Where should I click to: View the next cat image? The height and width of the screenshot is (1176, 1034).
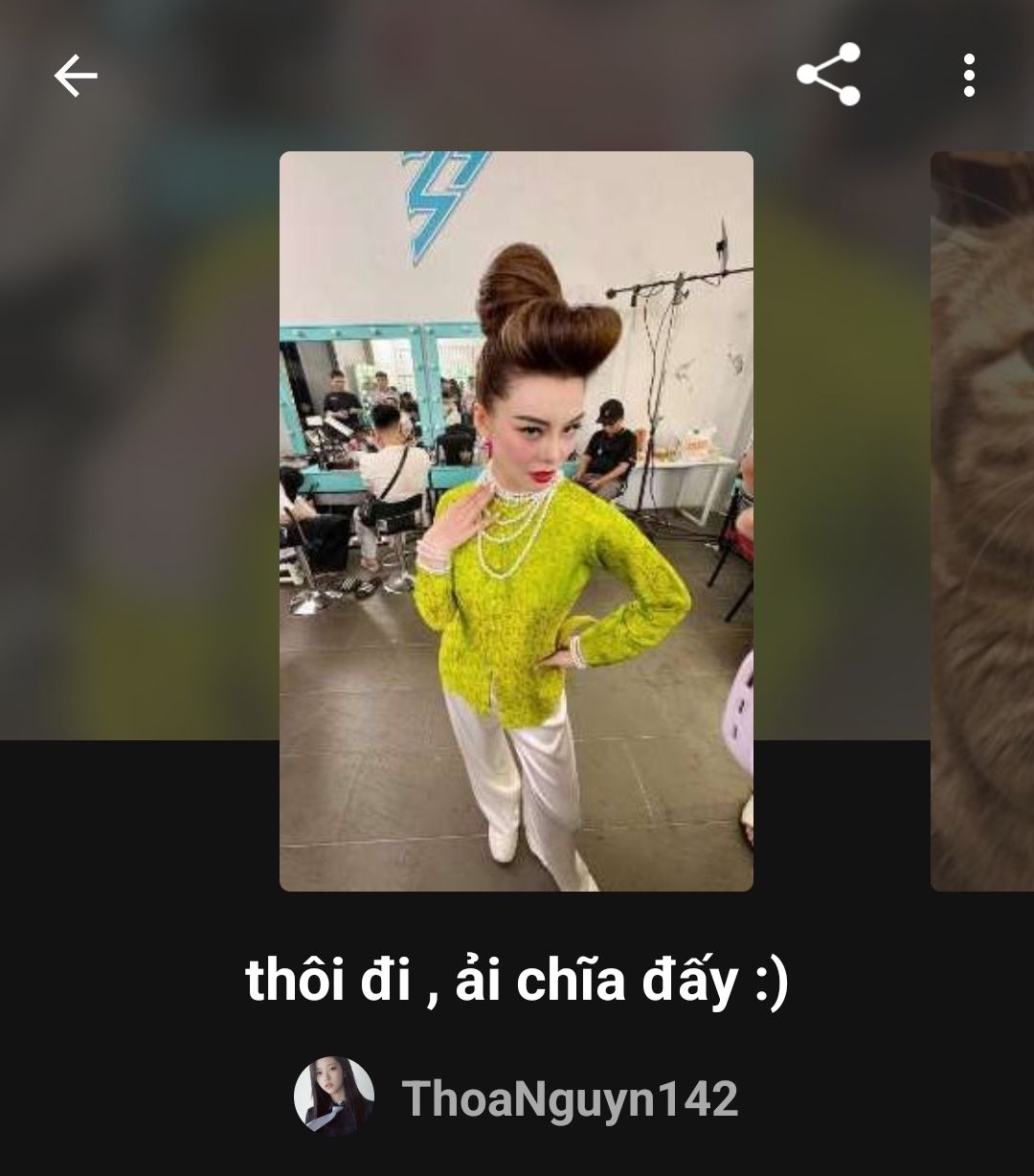point(982,521)
